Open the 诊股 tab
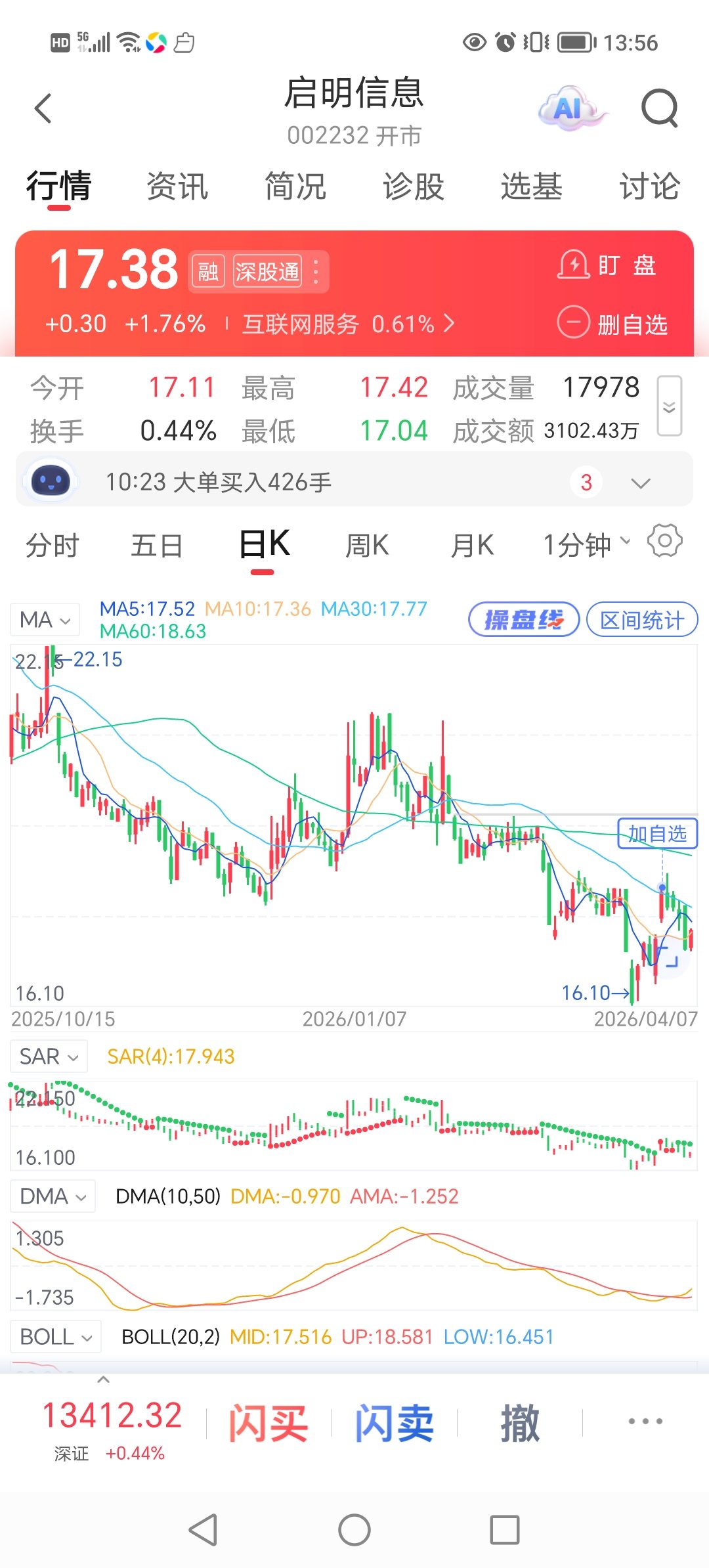The height and width of the screenshot is (1568, 709). coord(414,186)
